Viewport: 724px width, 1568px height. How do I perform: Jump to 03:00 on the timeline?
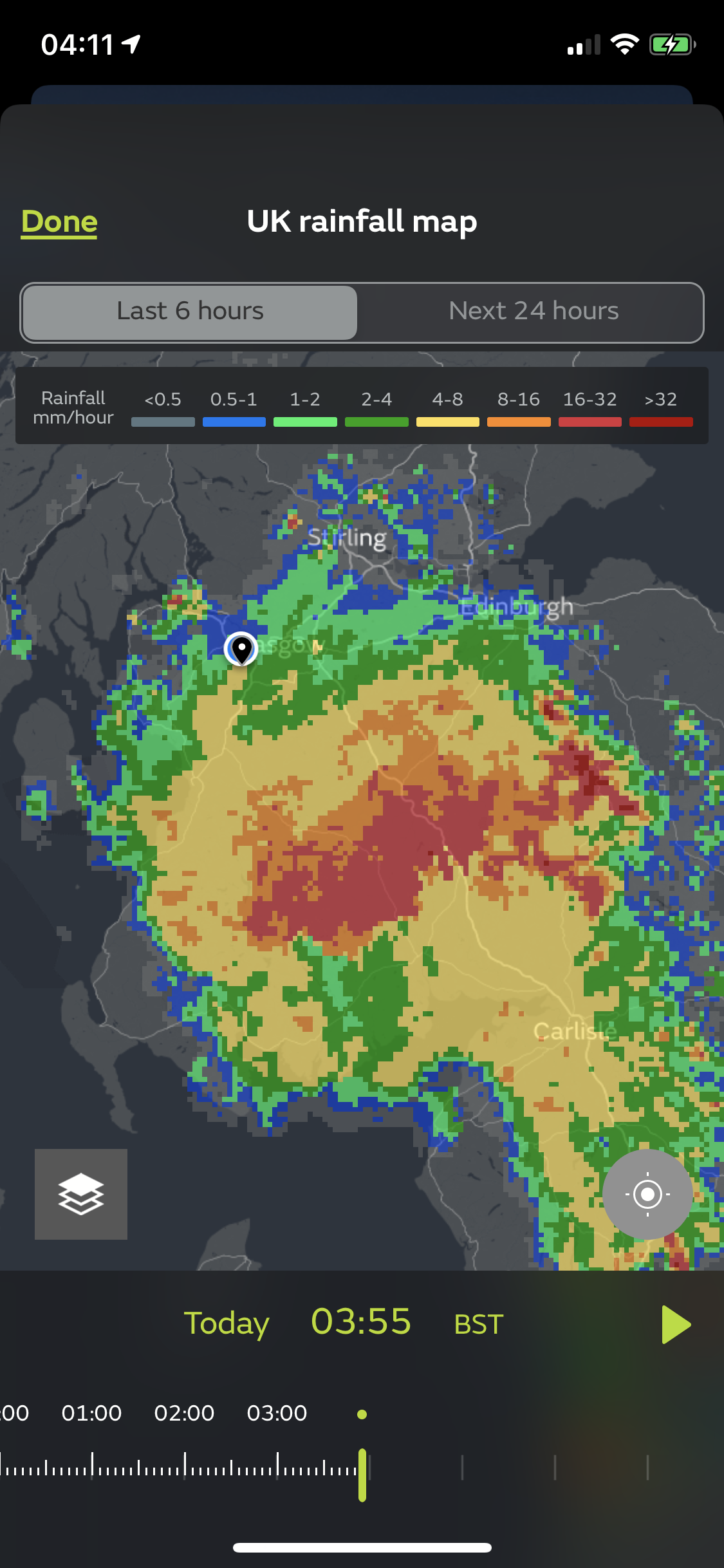(x=277, y=1413)
